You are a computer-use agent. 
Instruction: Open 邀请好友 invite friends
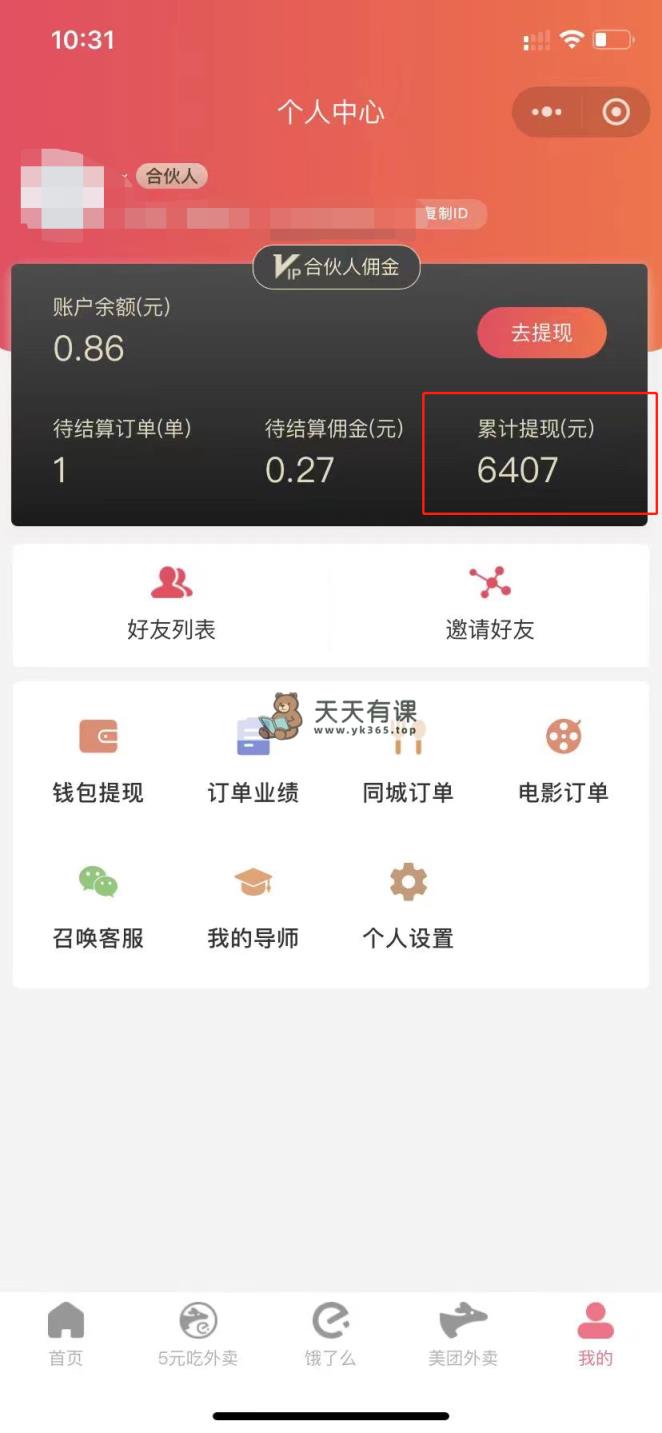pyautogui.click(x=489, y=604)
